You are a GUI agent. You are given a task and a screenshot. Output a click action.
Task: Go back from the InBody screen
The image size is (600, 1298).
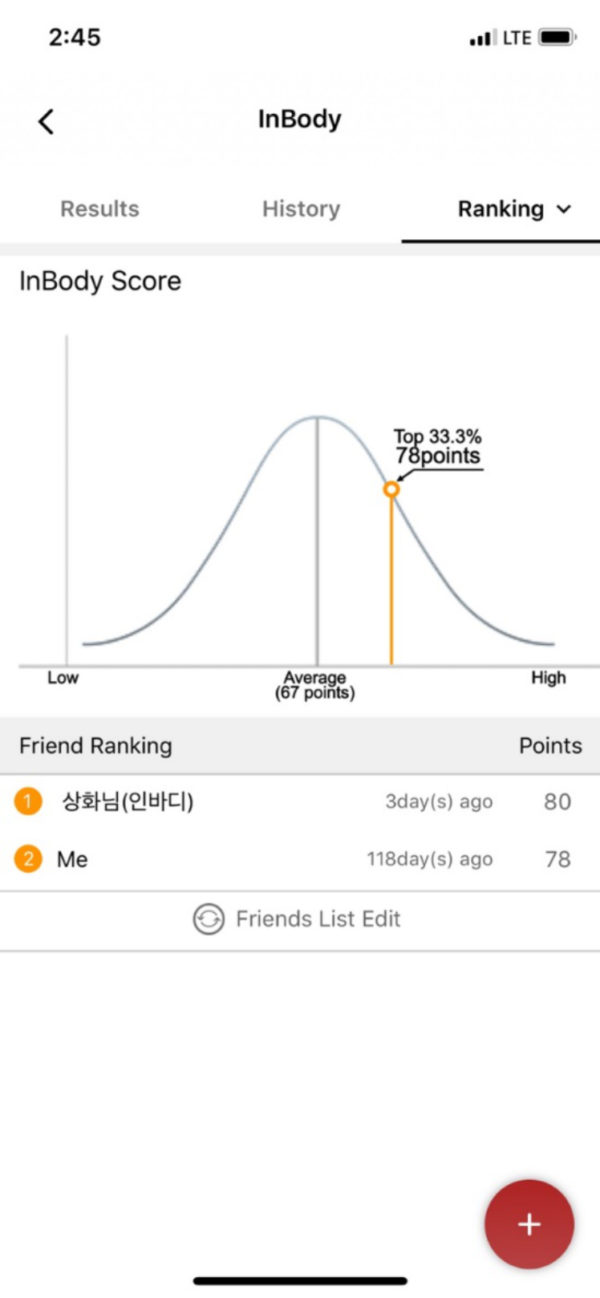(x=46, y=122)
